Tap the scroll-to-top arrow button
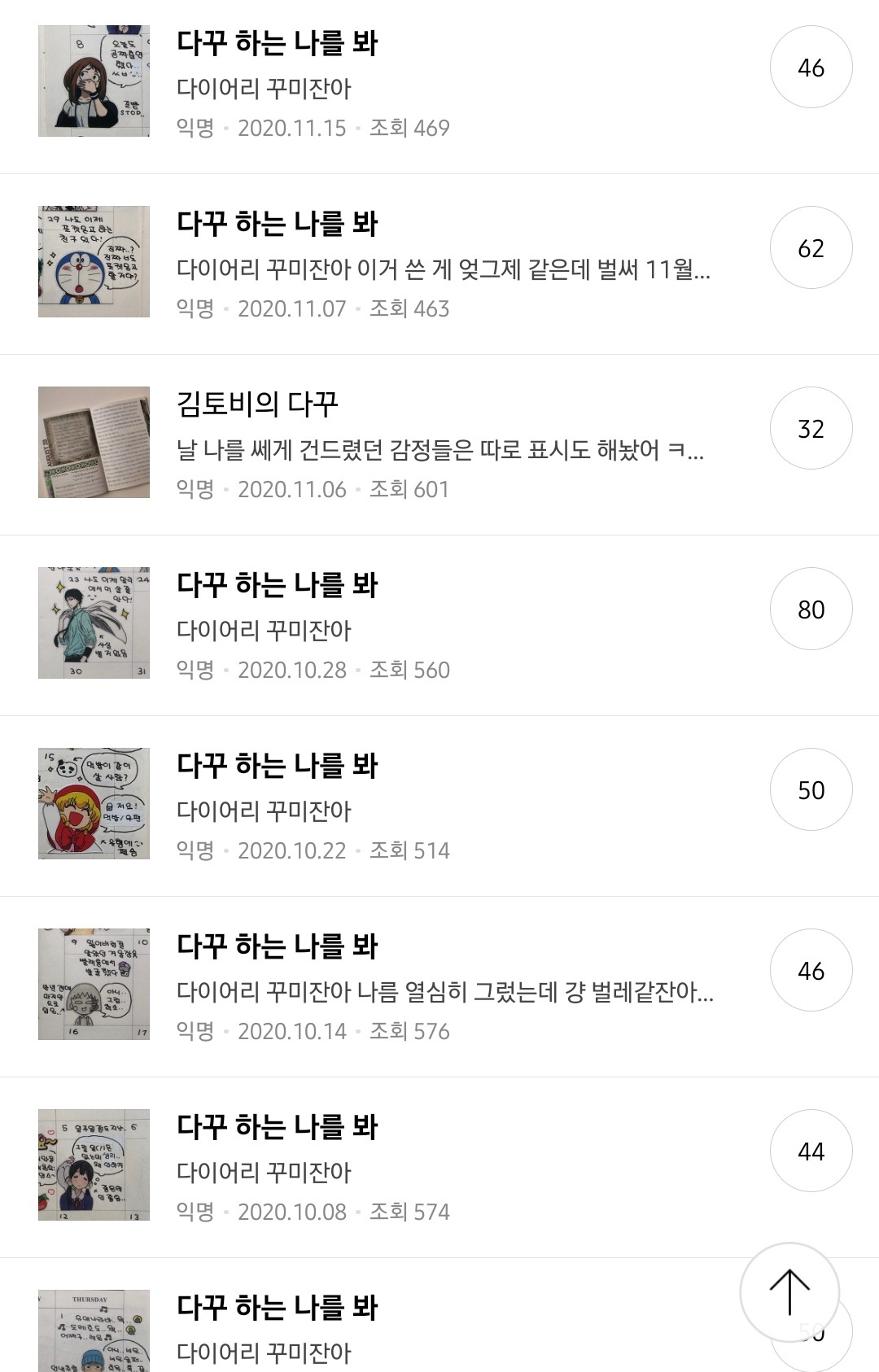The height and width of the screenshot is (1372, 879). point(789,1291)
